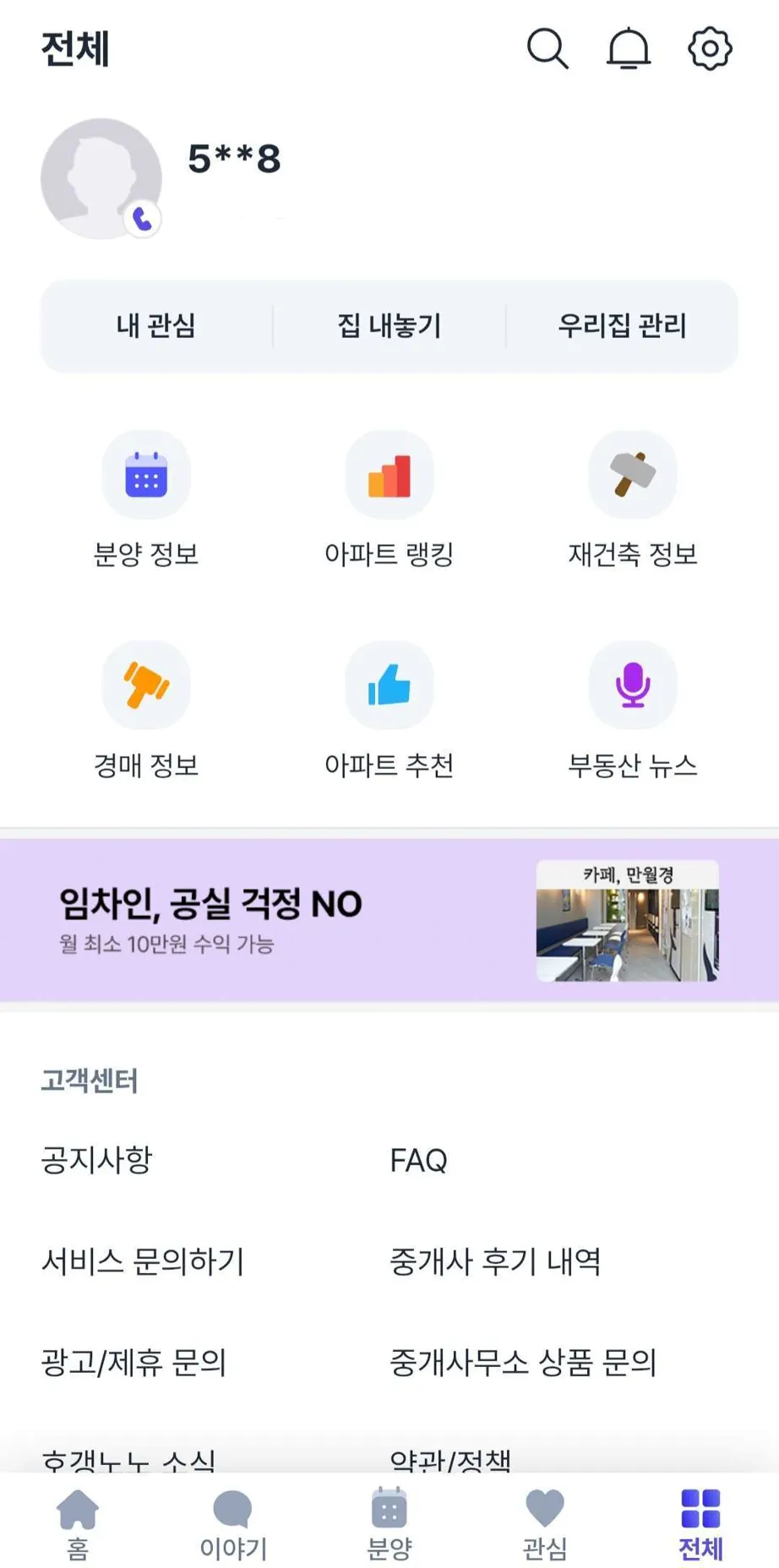View 아파트 랭킹
Viewport: 779px width, 1568px height.
tap(389, 499)
